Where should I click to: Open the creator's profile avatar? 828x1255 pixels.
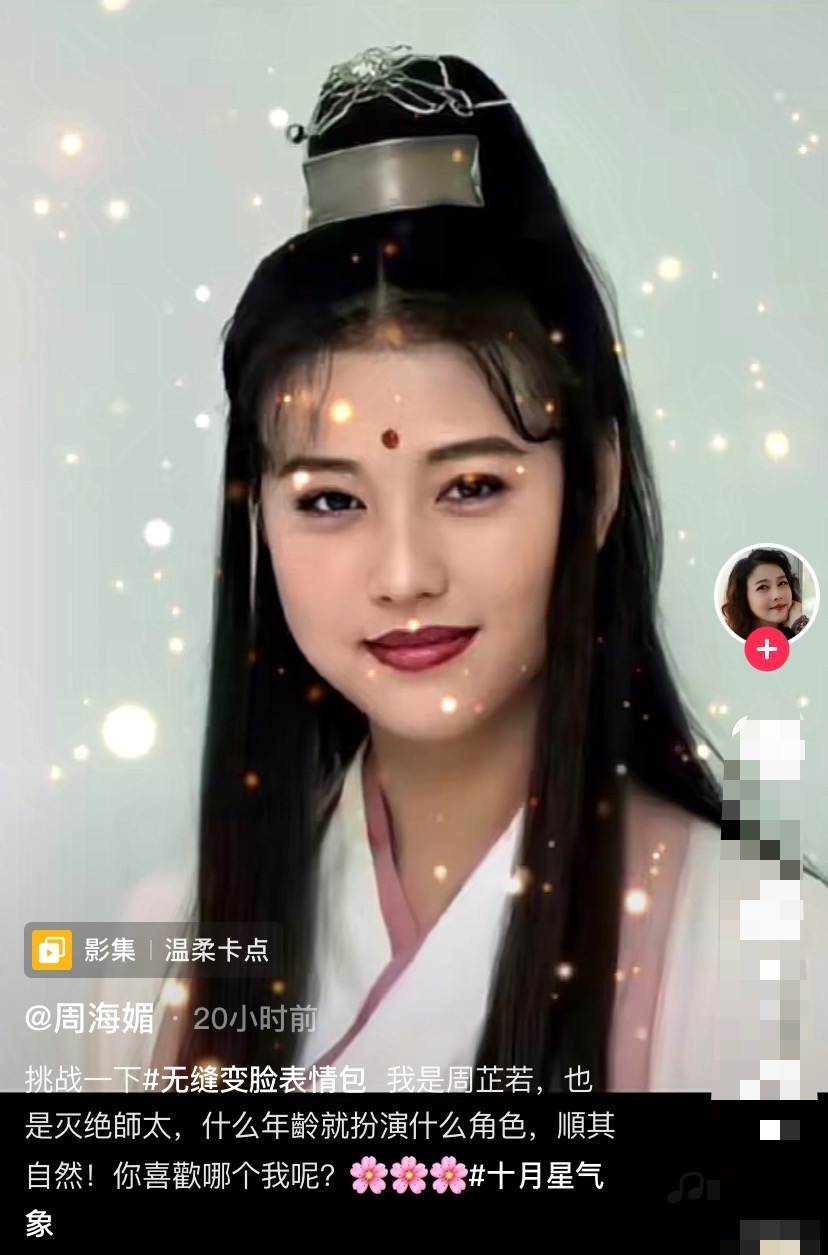point(766,594)
